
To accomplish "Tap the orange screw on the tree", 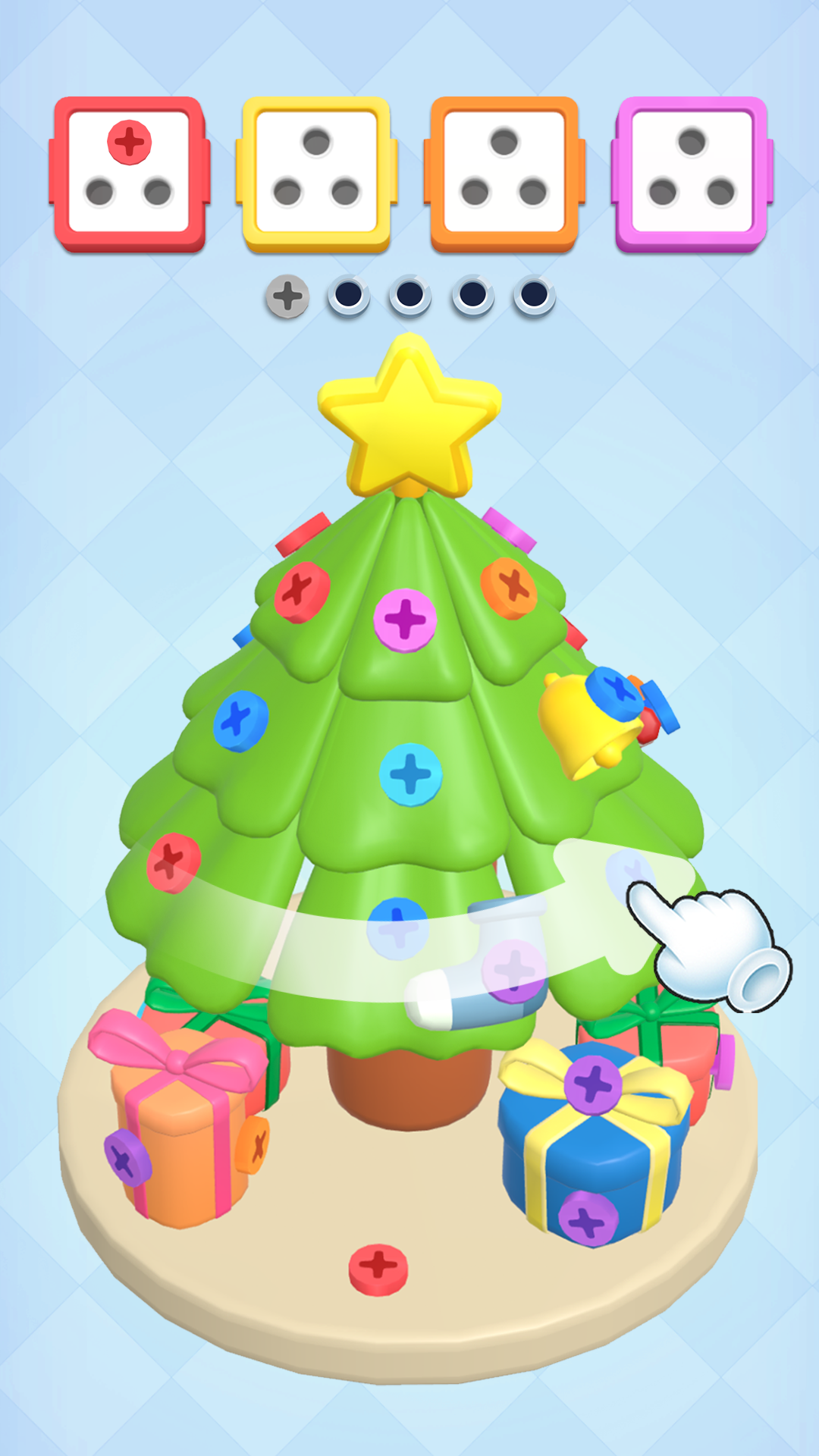I will [509, 588].
